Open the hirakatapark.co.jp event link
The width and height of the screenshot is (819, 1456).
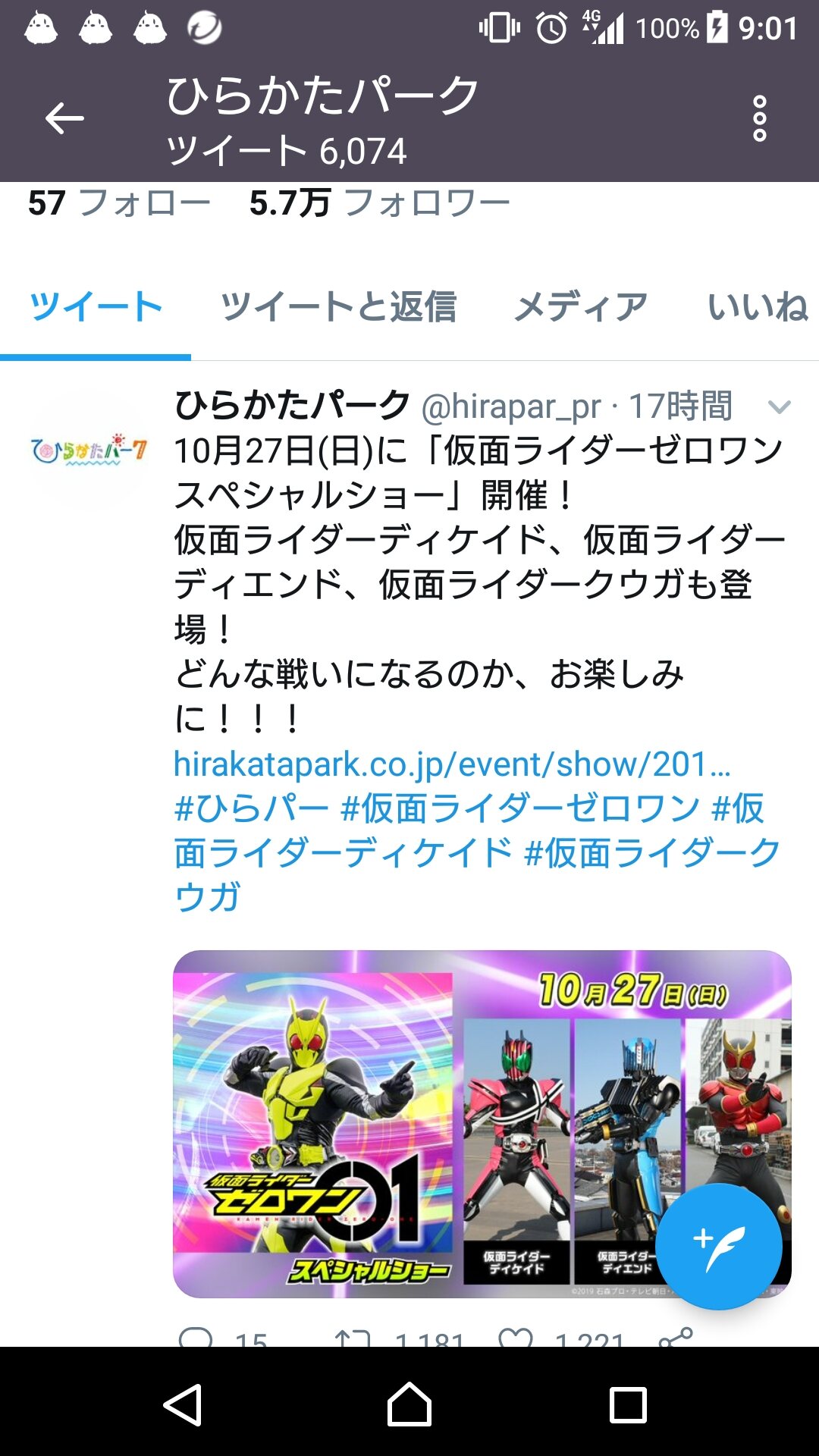coord(452,764)
